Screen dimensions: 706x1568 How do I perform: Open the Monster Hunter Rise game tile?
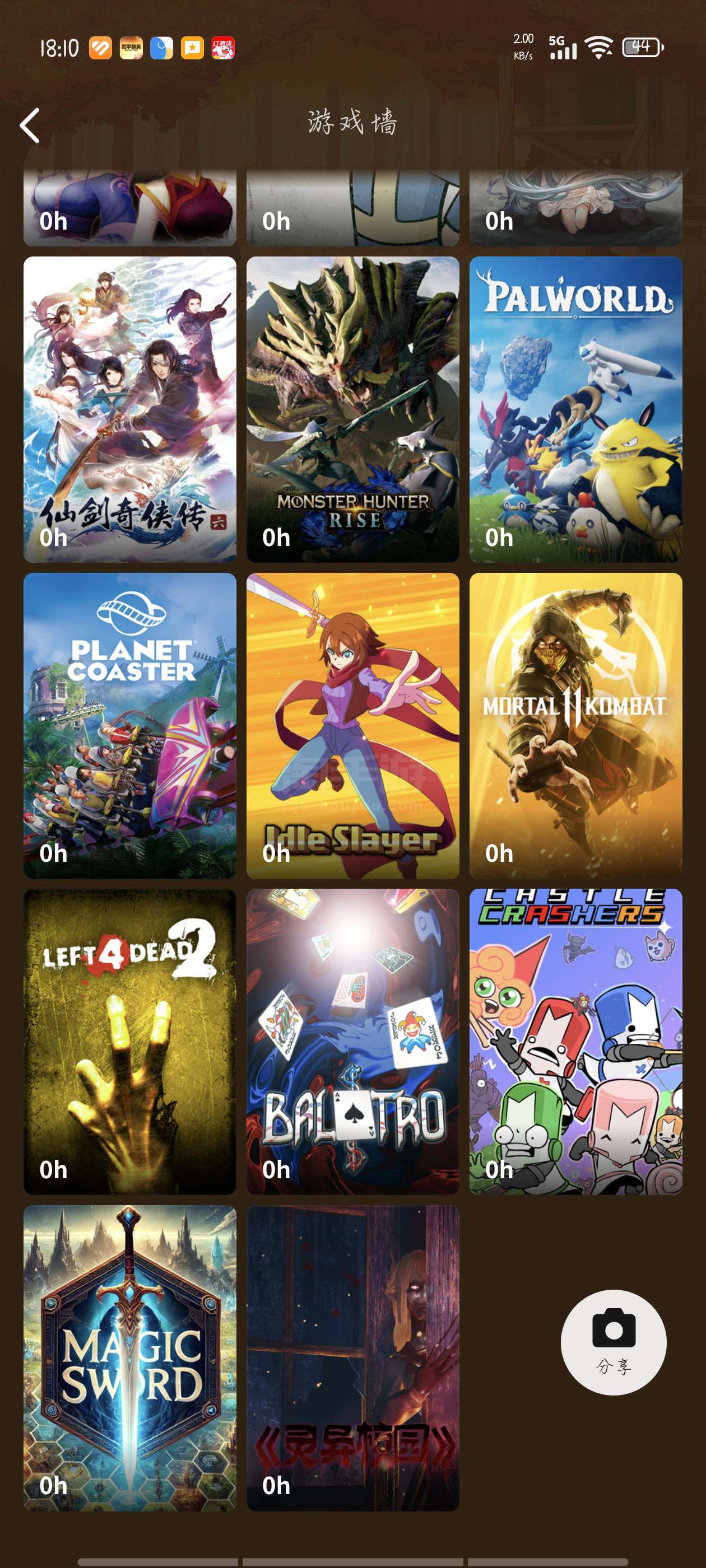[x=352, y=409]
